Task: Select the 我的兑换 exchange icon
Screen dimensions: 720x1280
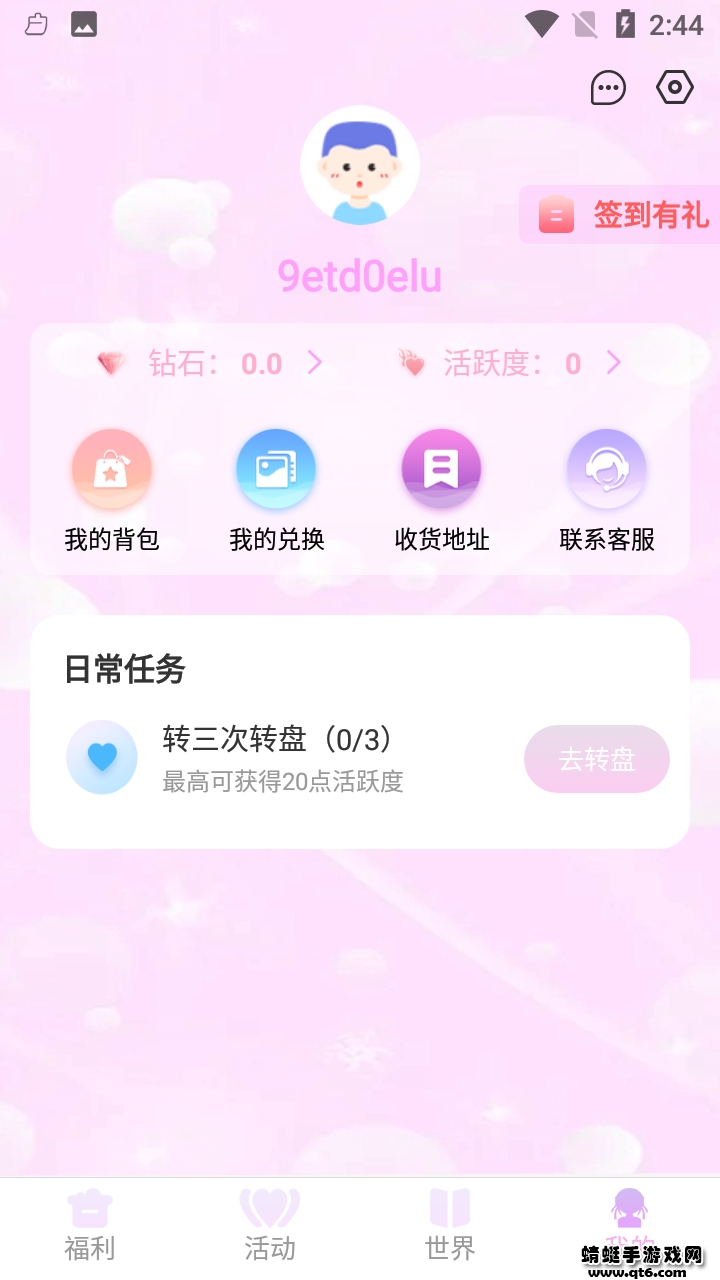Action: click(x=276, y=468)
